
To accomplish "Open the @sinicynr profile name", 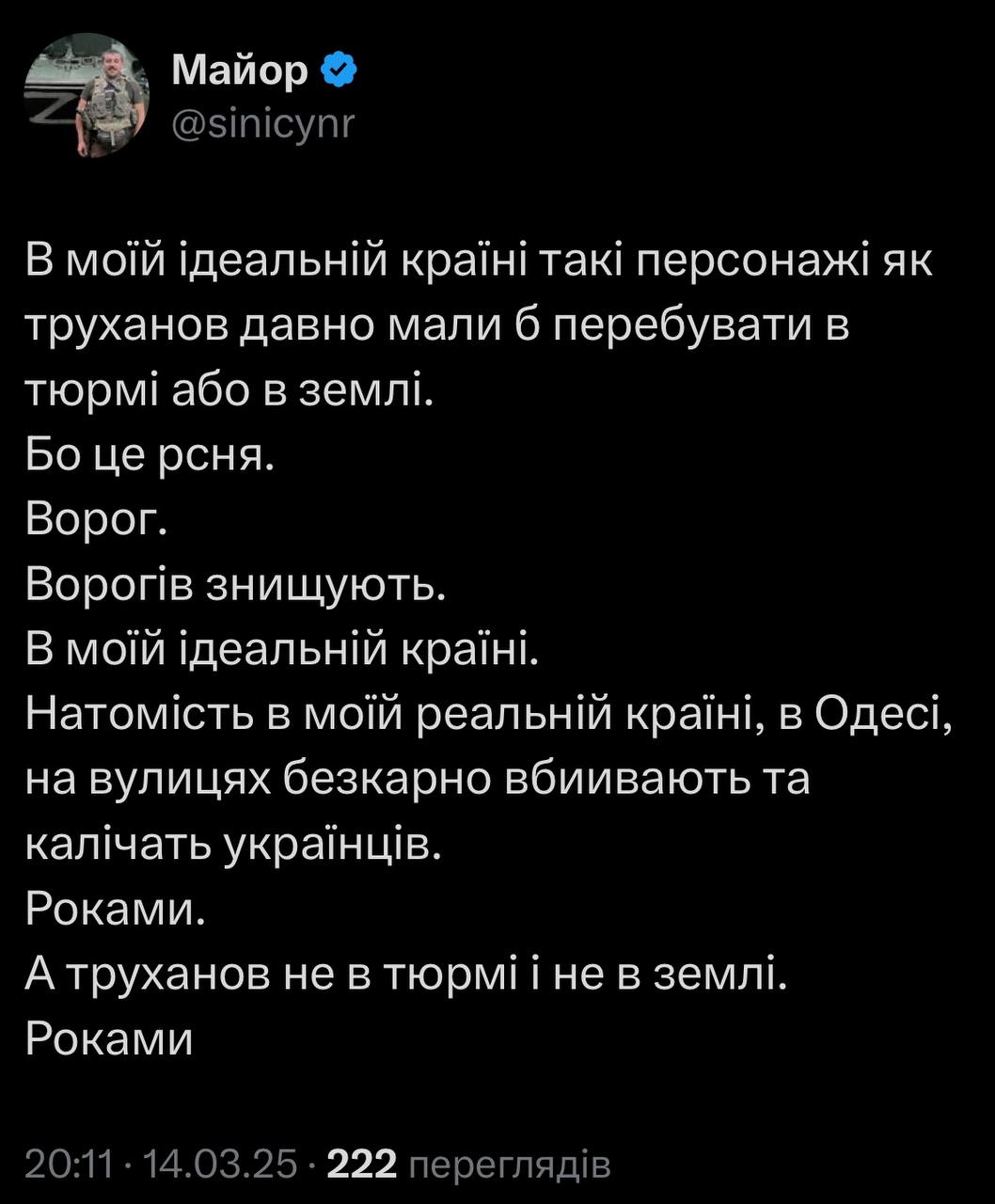I will [263, 123].
